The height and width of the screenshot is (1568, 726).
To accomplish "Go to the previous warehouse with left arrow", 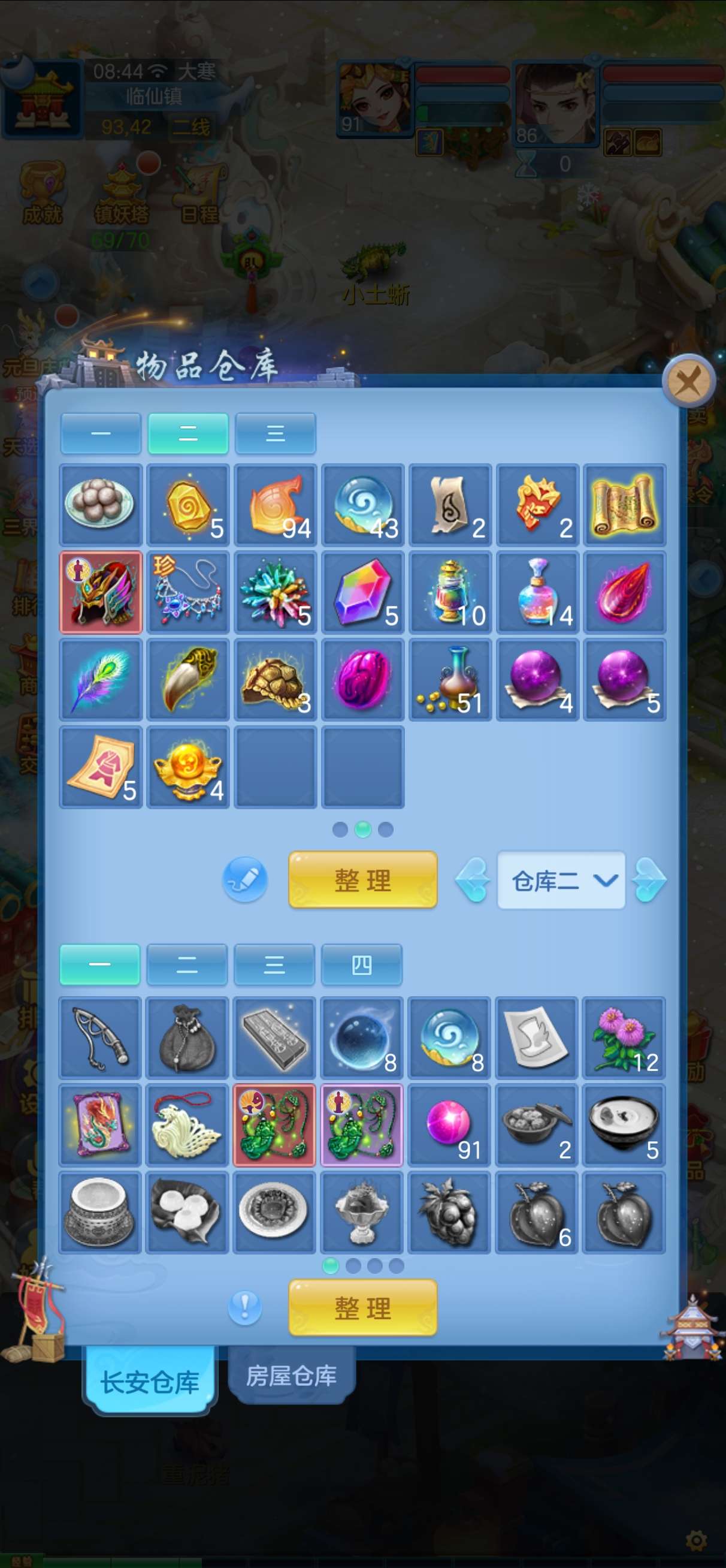I will tap(472, 880).
